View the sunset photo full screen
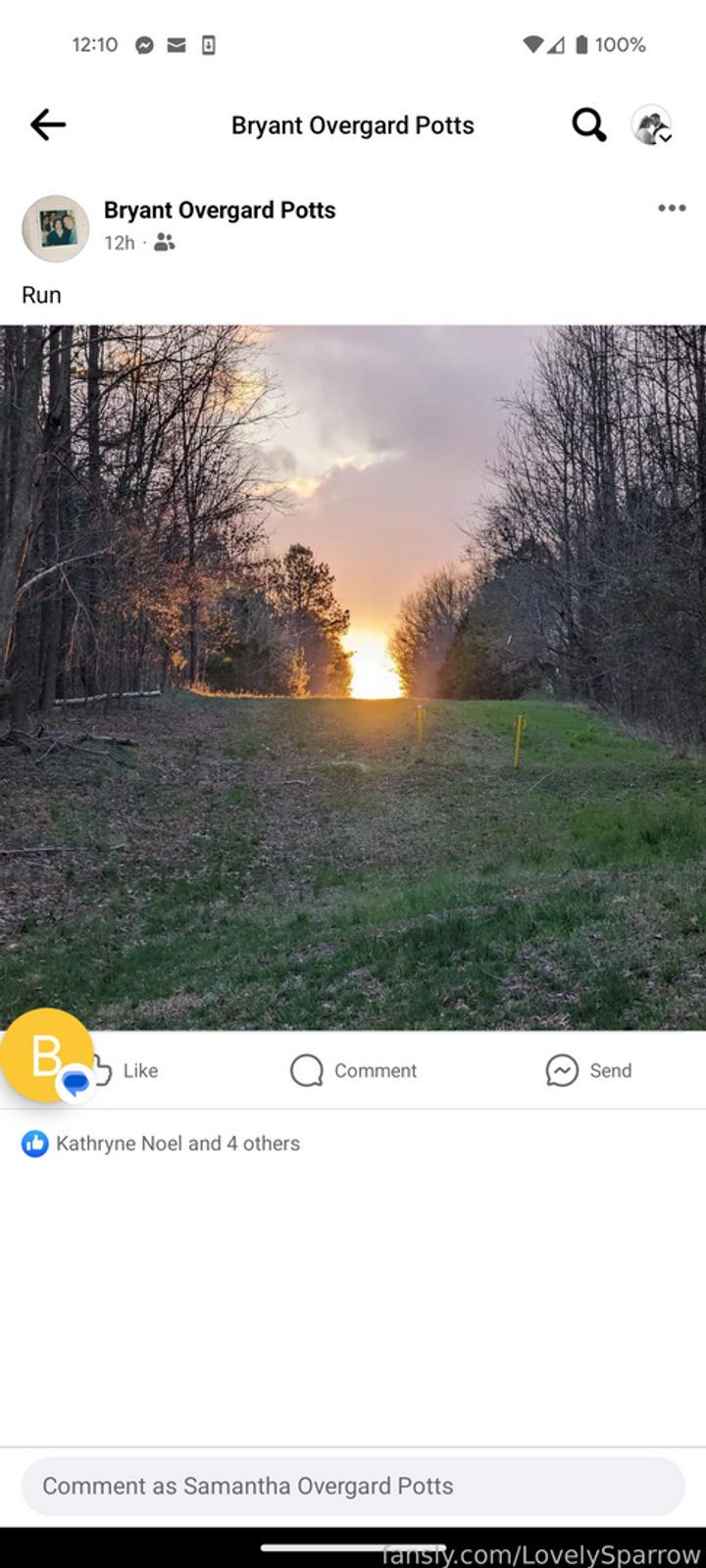Screen dimensions: 706x1568 point(353,676)
